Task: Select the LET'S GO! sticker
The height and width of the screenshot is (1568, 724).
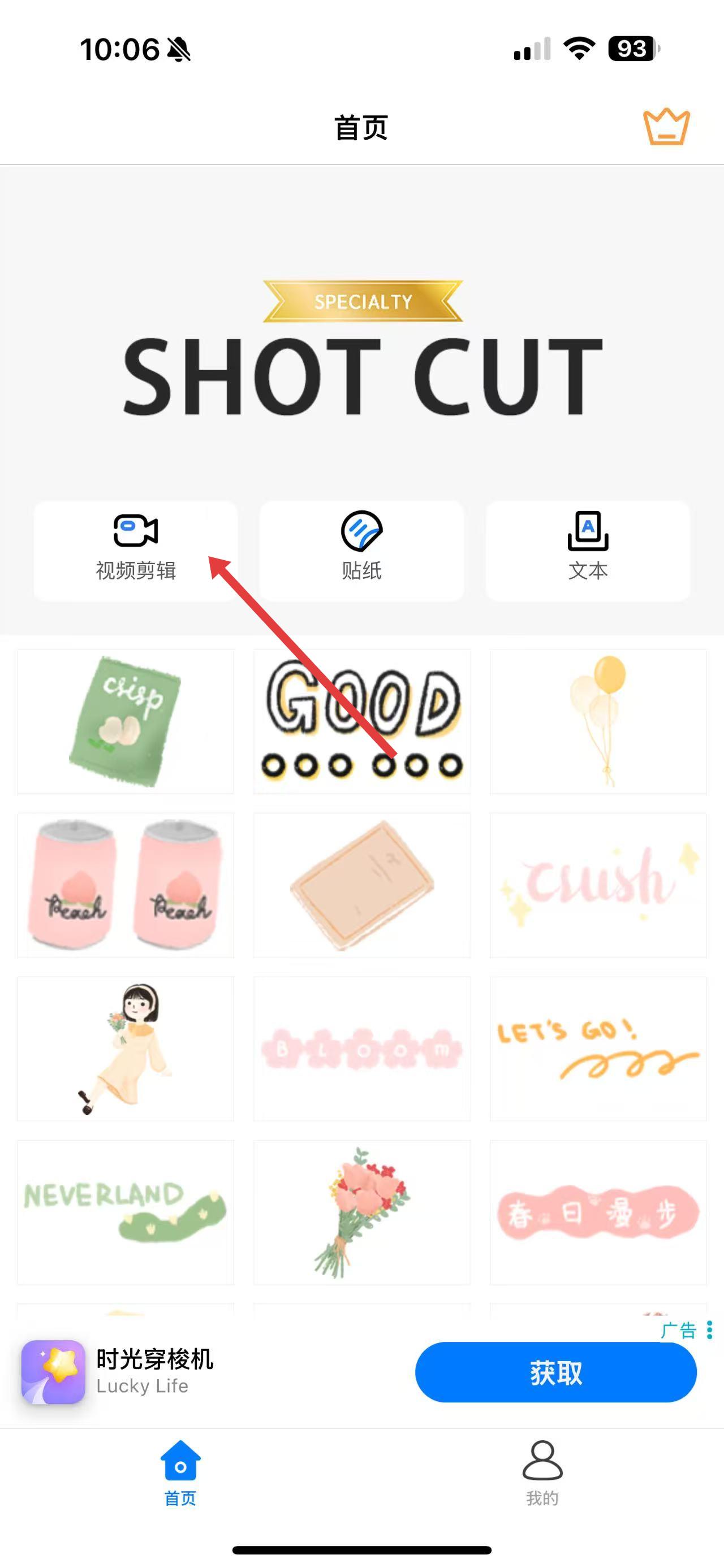Action: click(598, 1049)
